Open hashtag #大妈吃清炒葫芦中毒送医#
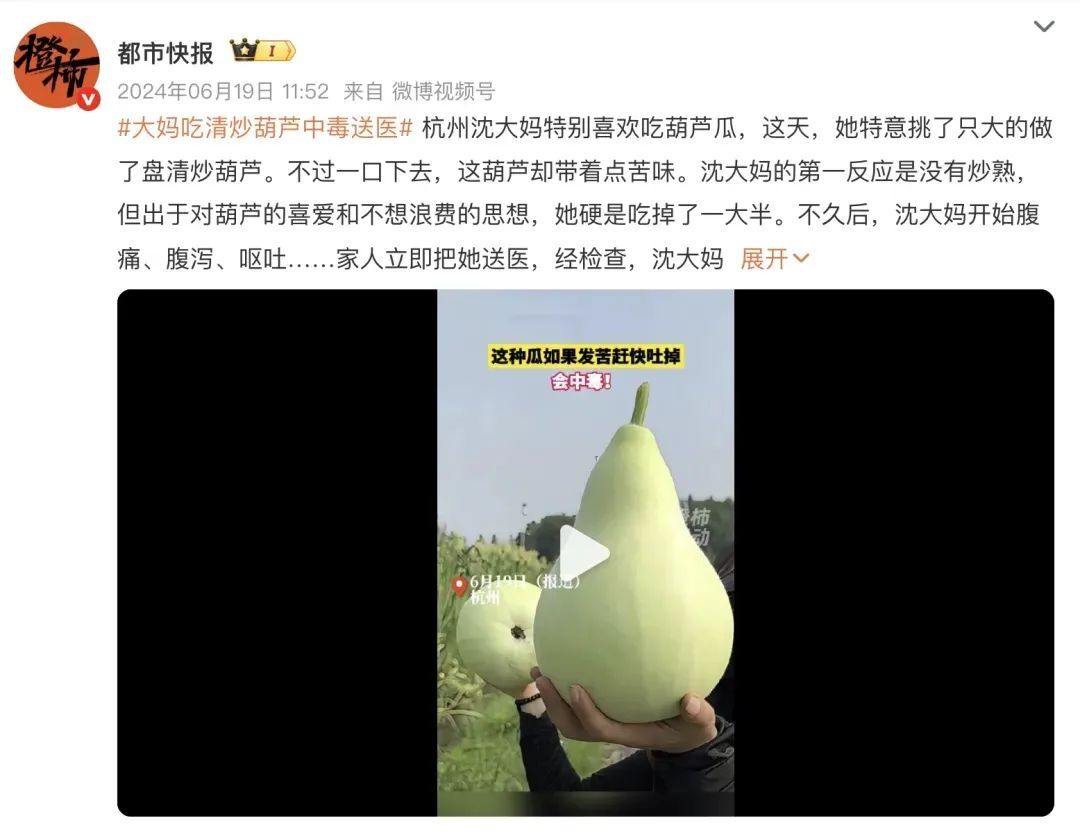 [x=265, y=128]
